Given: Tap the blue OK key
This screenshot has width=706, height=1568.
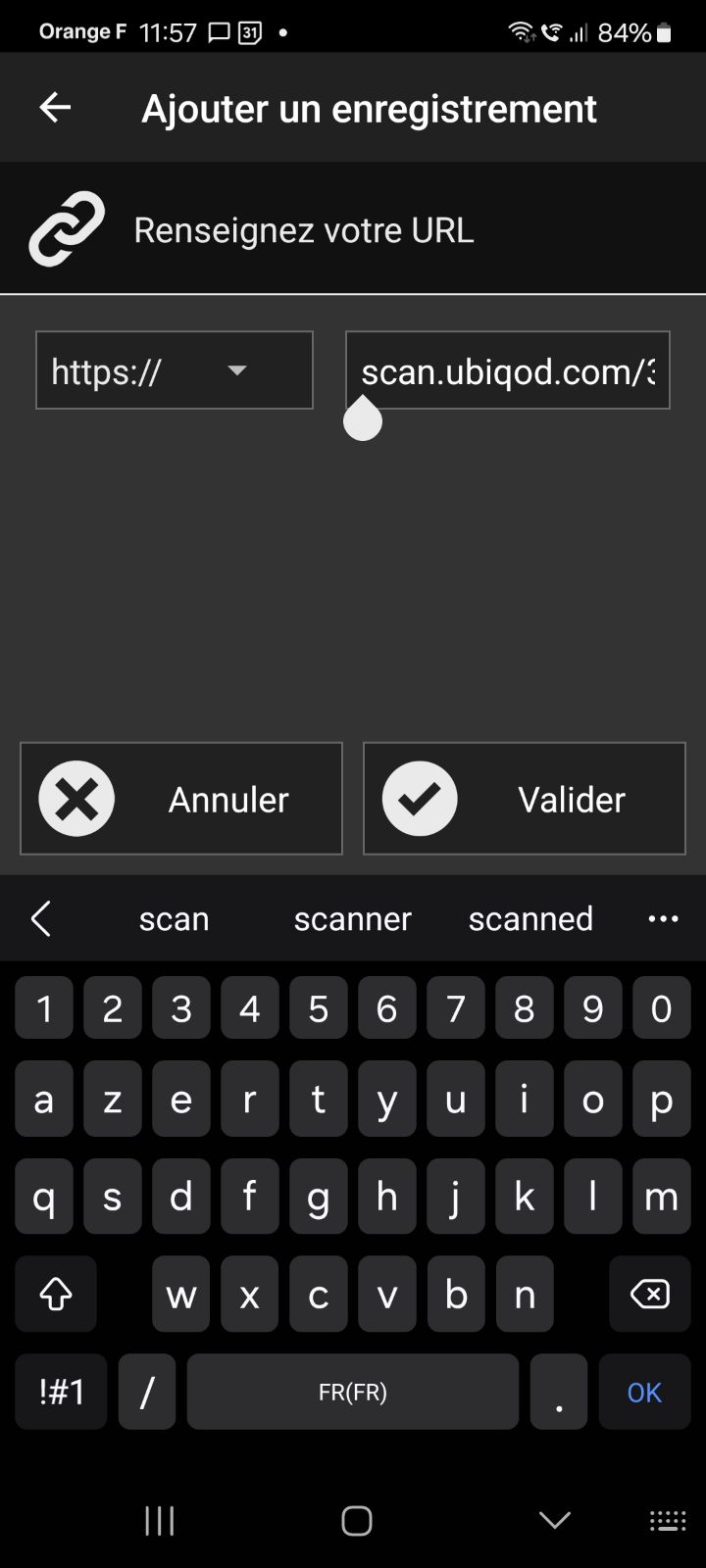Looking at the screenshot, I should (x=644, y=1392).
